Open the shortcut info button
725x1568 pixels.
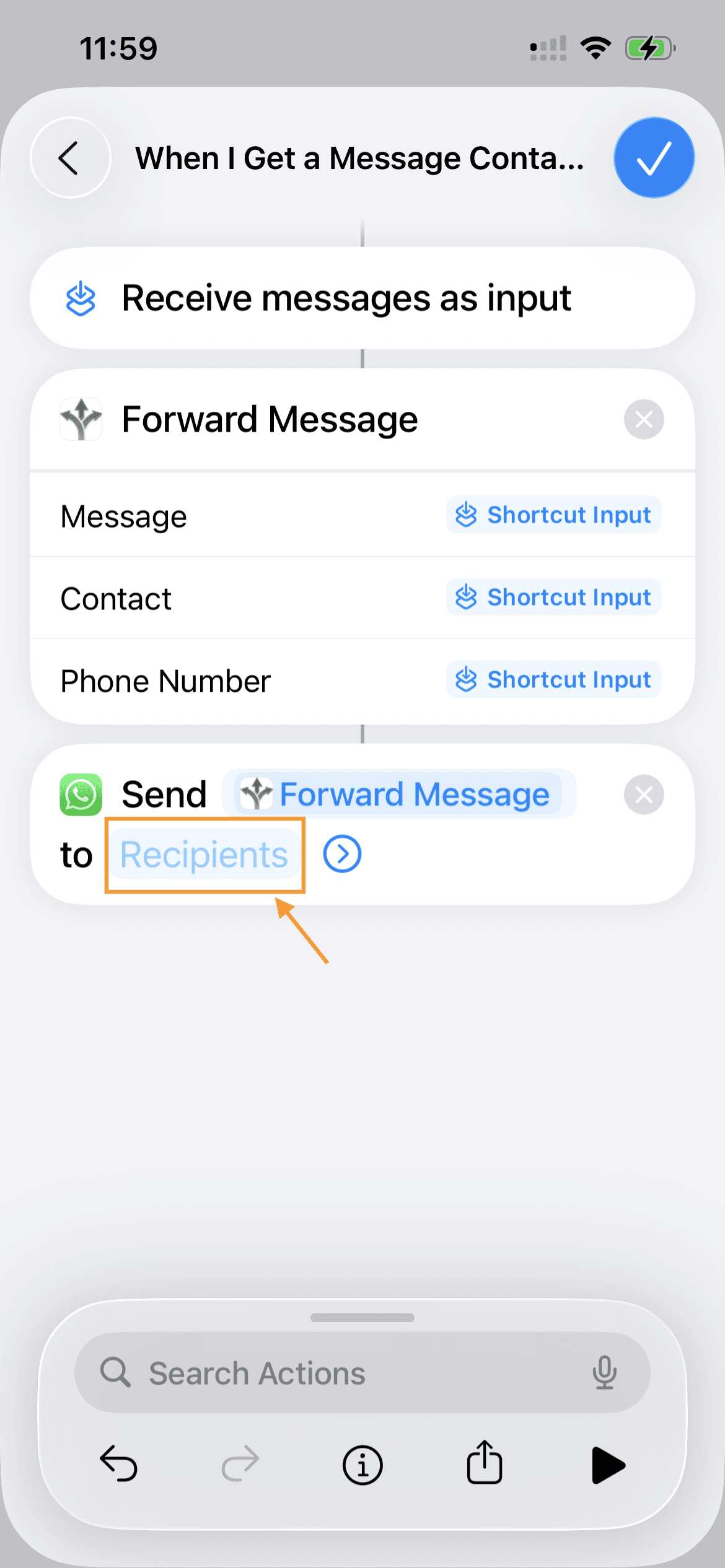362,1465
